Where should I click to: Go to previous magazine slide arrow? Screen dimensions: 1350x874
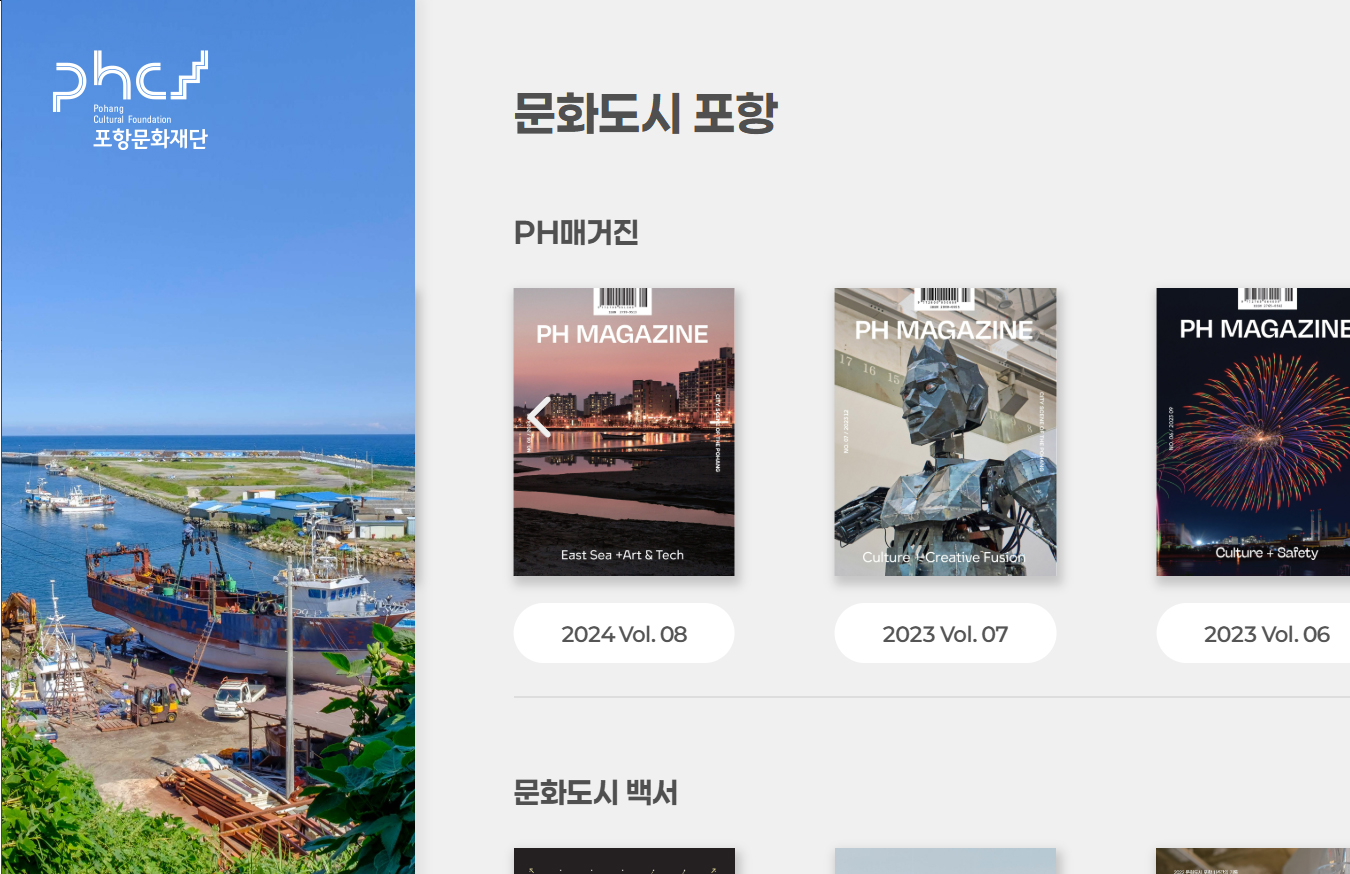(x=539, y=417)
